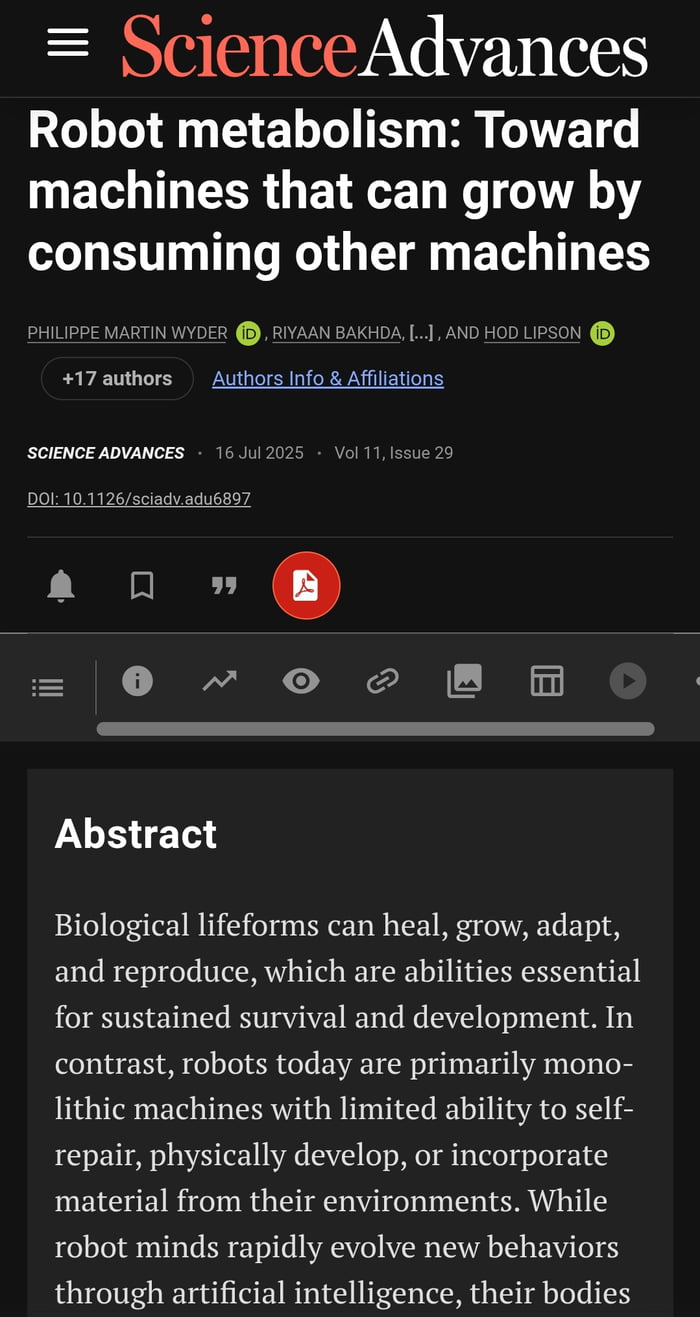Image resolution: width=700 pixels, height=1317 pixels.
Task: Tap the alert bell for this article
Action: (61, 586)
